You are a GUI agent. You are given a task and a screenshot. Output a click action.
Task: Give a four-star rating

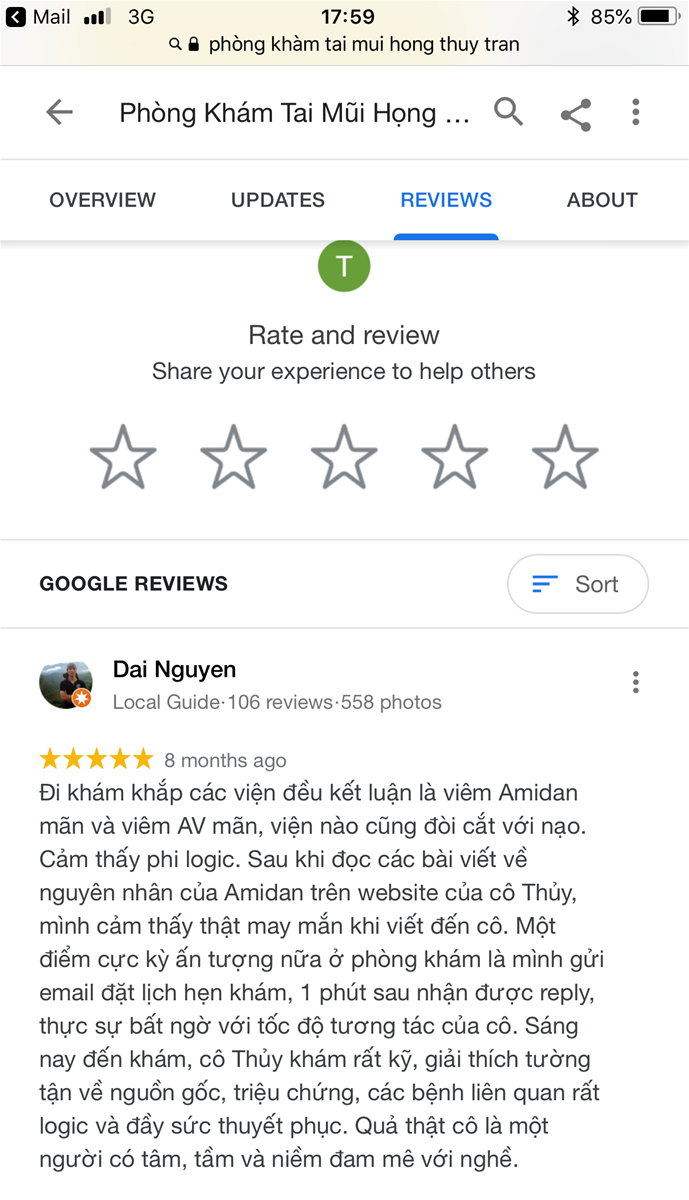[455, 457]
